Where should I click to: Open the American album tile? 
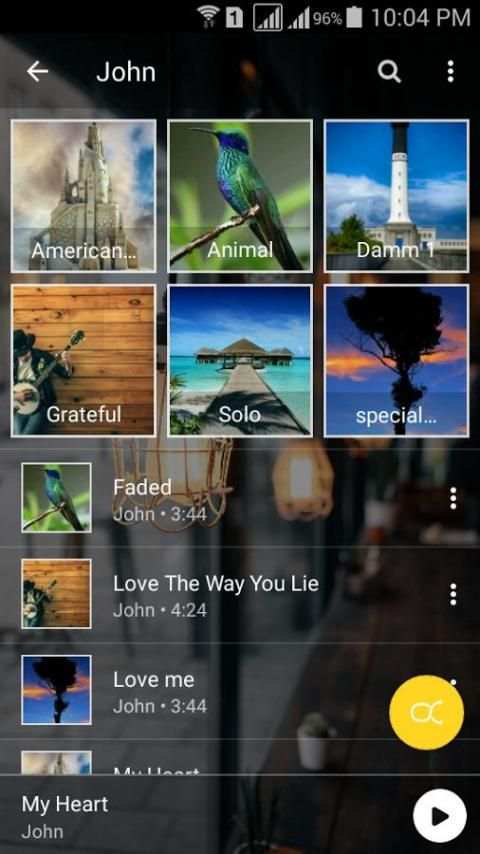pyautogui.click(x=83, y=196)
